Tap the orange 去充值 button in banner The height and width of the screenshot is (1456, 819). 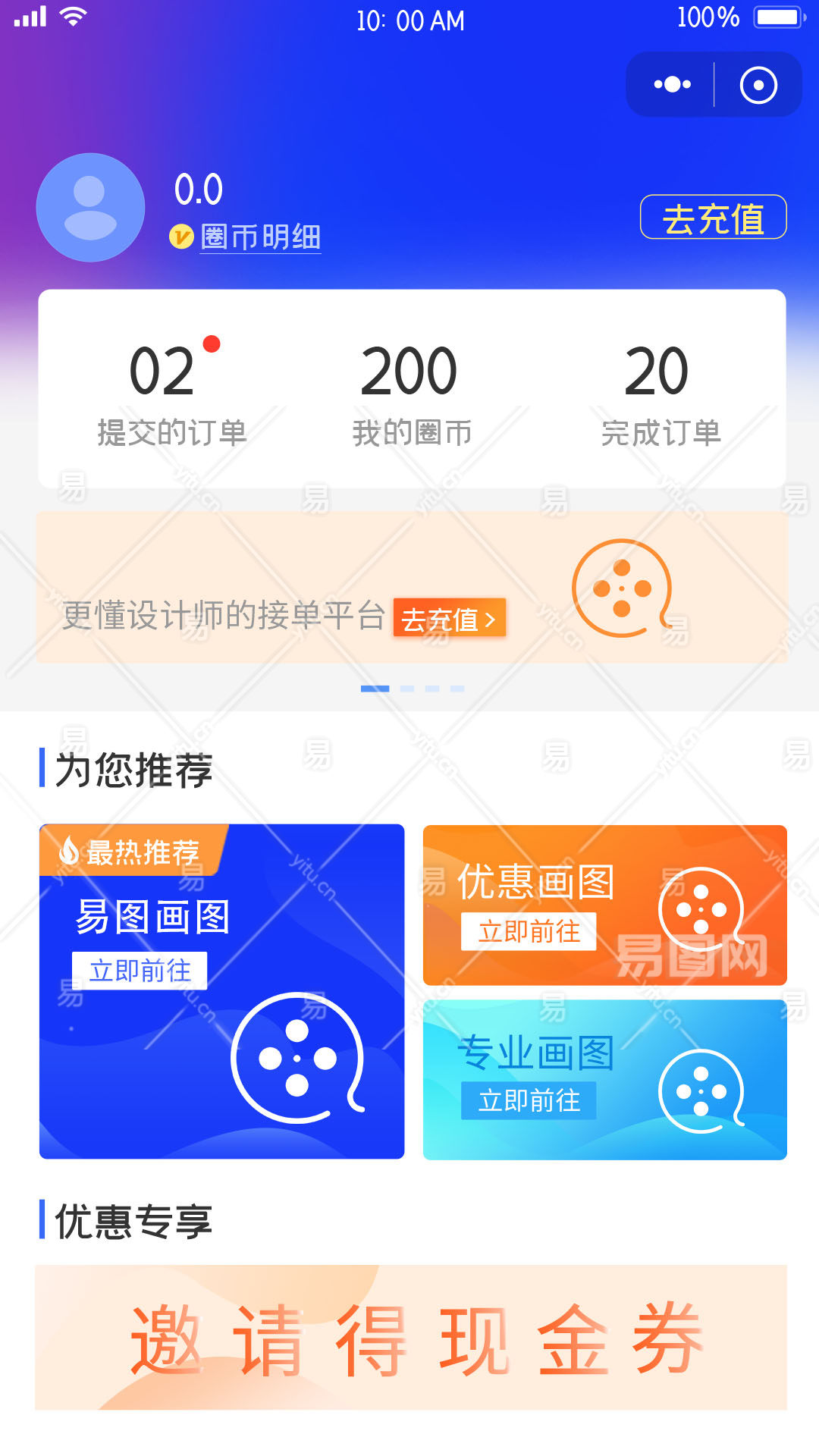448,619
